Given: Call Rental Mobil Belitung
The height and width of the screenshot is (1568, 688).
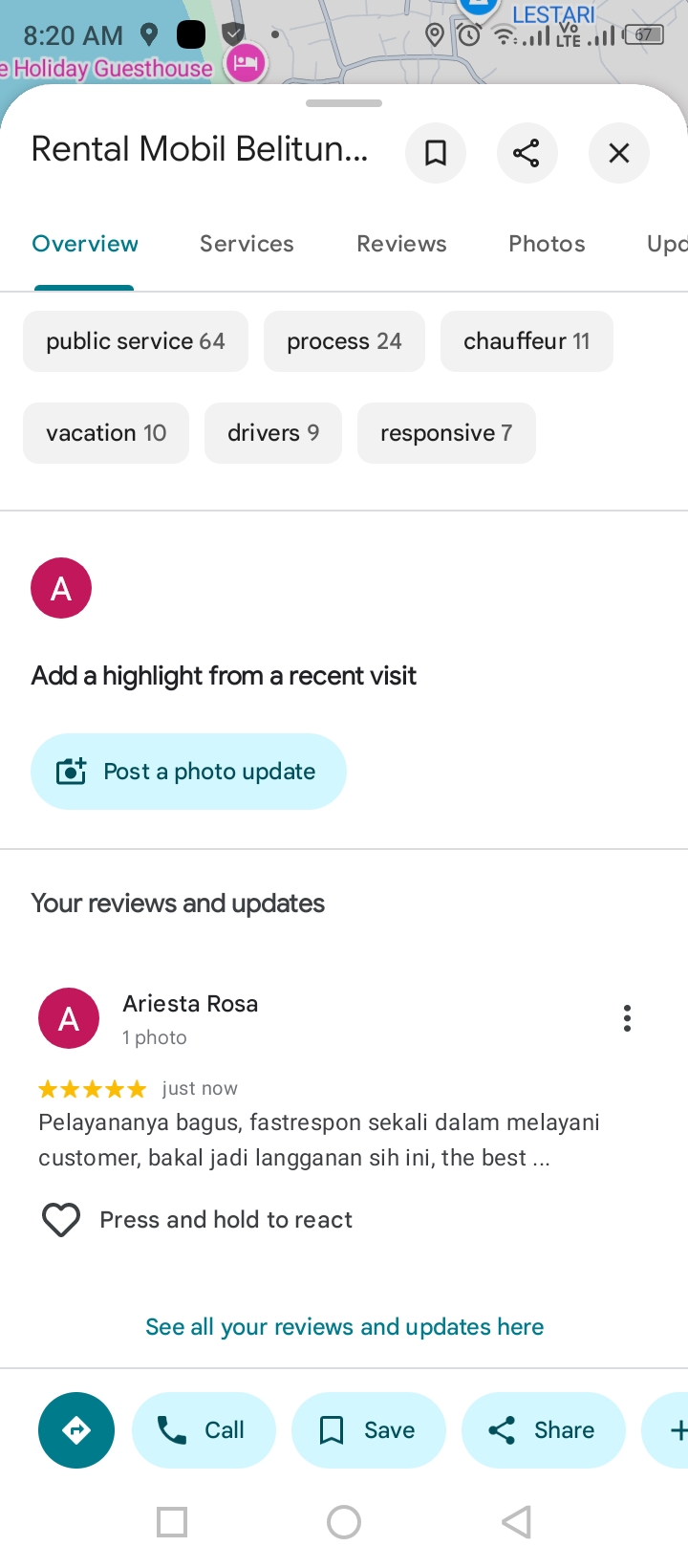Looking at the screenshot, I should 204,1430.
